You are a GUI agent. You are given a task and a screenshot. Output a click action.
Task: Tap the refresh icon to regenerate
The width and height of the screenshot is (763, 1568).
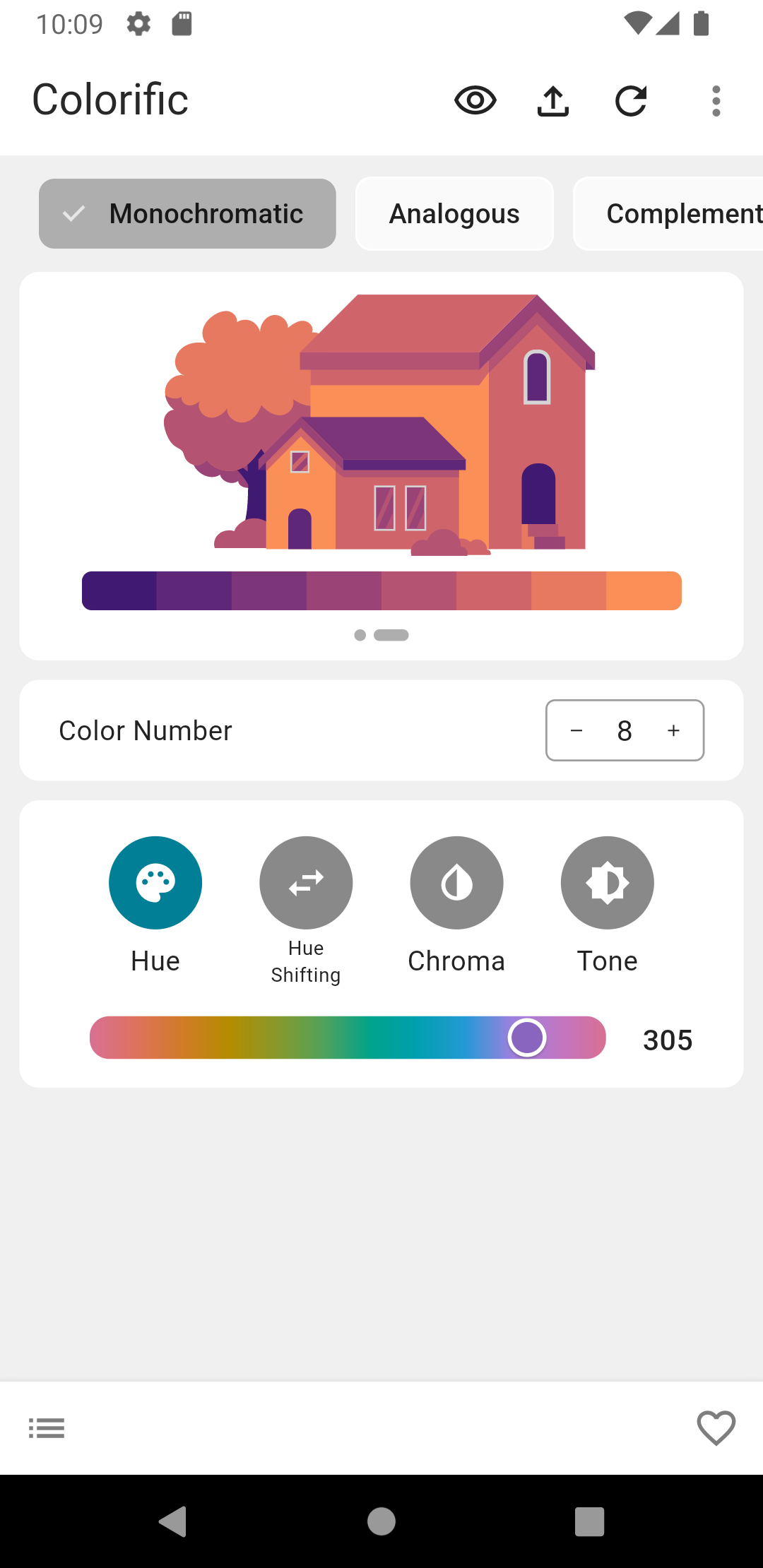pyautogui.click(x=631, y=100)
